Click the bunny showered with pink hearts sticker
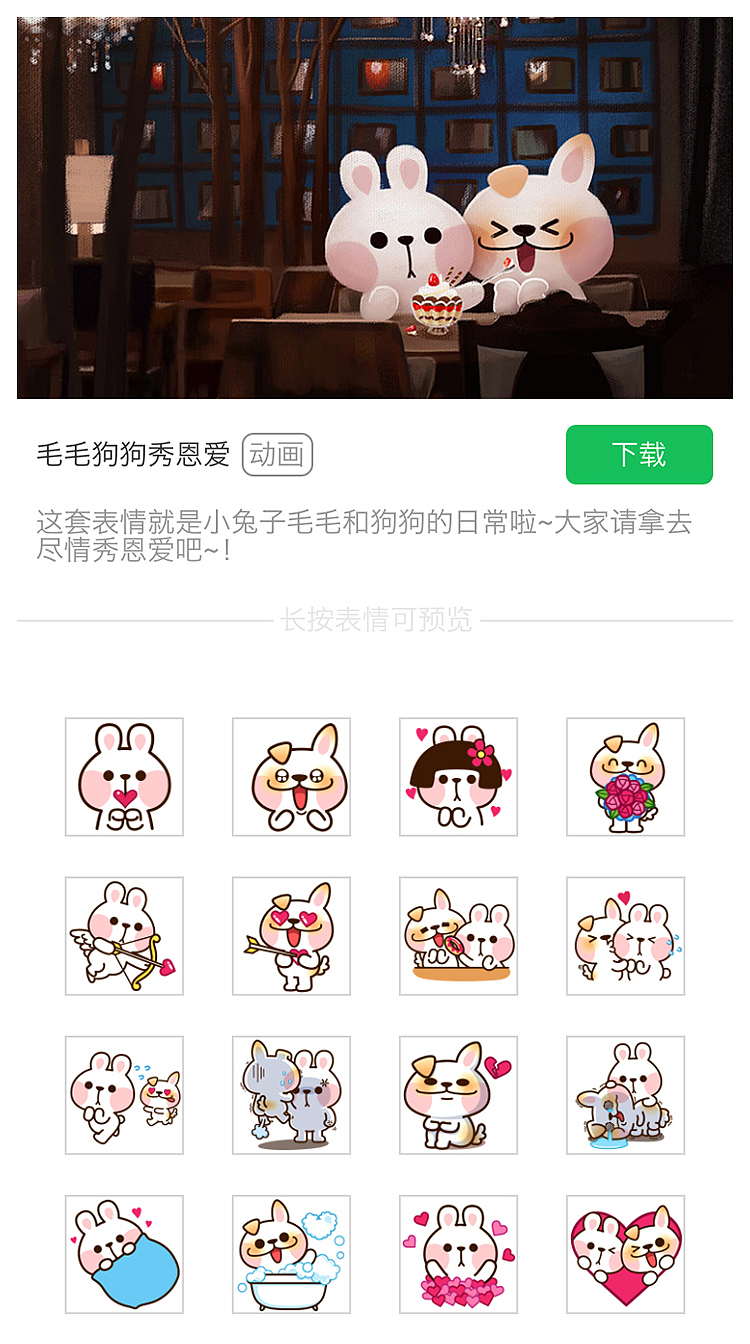This screenshot has height=1344, width=750. pos(457,1252)
